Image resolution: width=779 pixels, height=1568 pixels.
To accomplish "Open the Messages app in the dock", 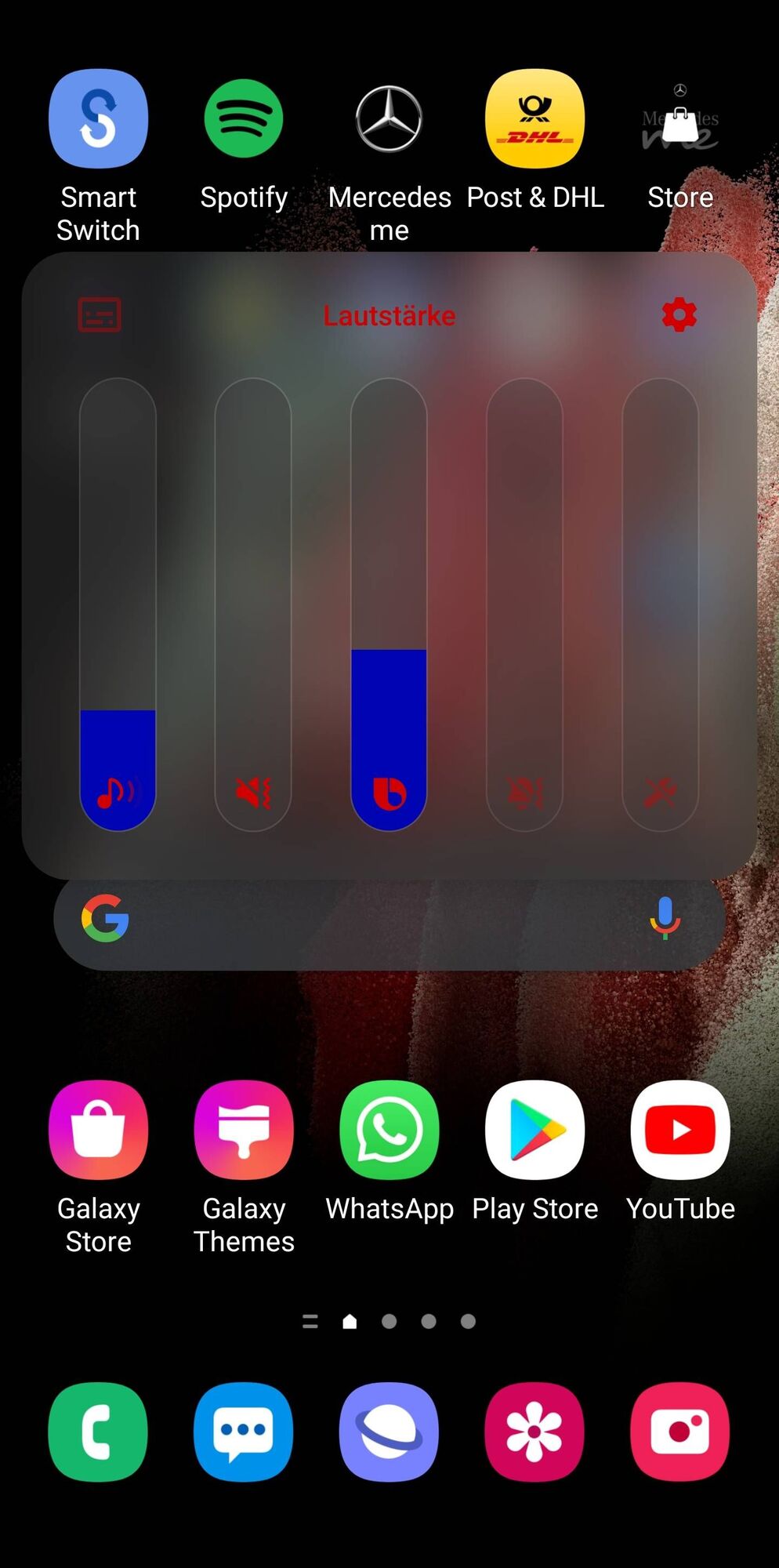I will pos(244,1432).
